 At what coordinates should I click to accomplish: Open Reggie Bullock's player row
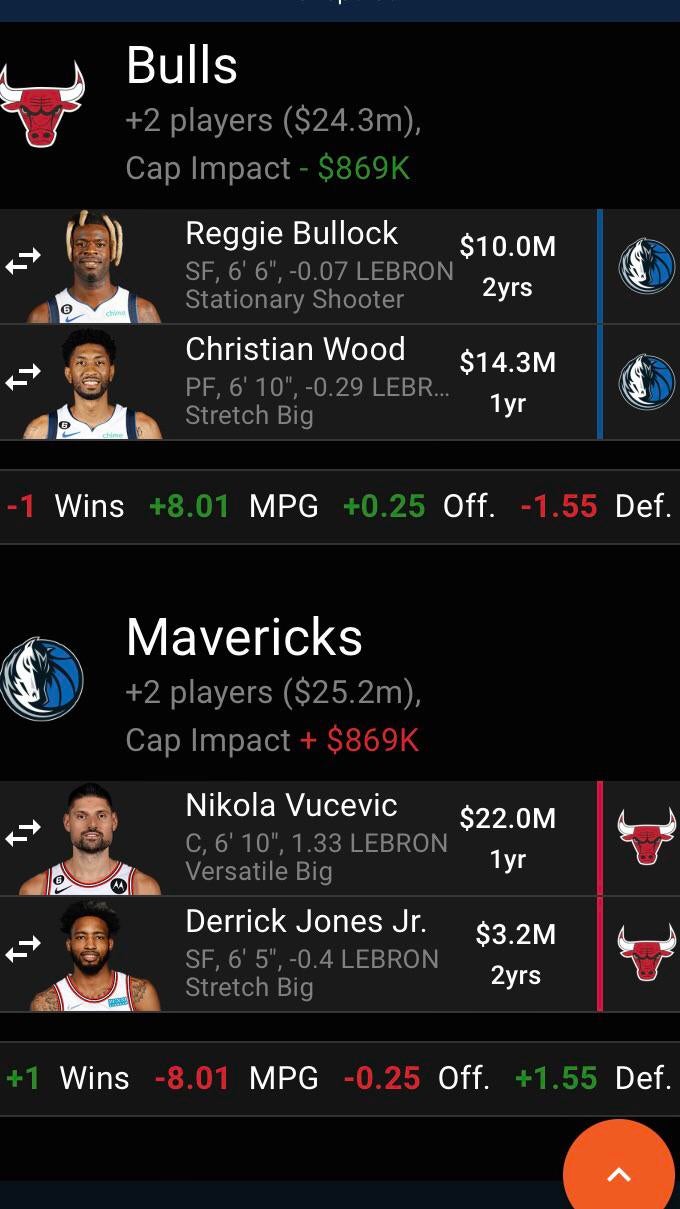click(x=318, y=266)
